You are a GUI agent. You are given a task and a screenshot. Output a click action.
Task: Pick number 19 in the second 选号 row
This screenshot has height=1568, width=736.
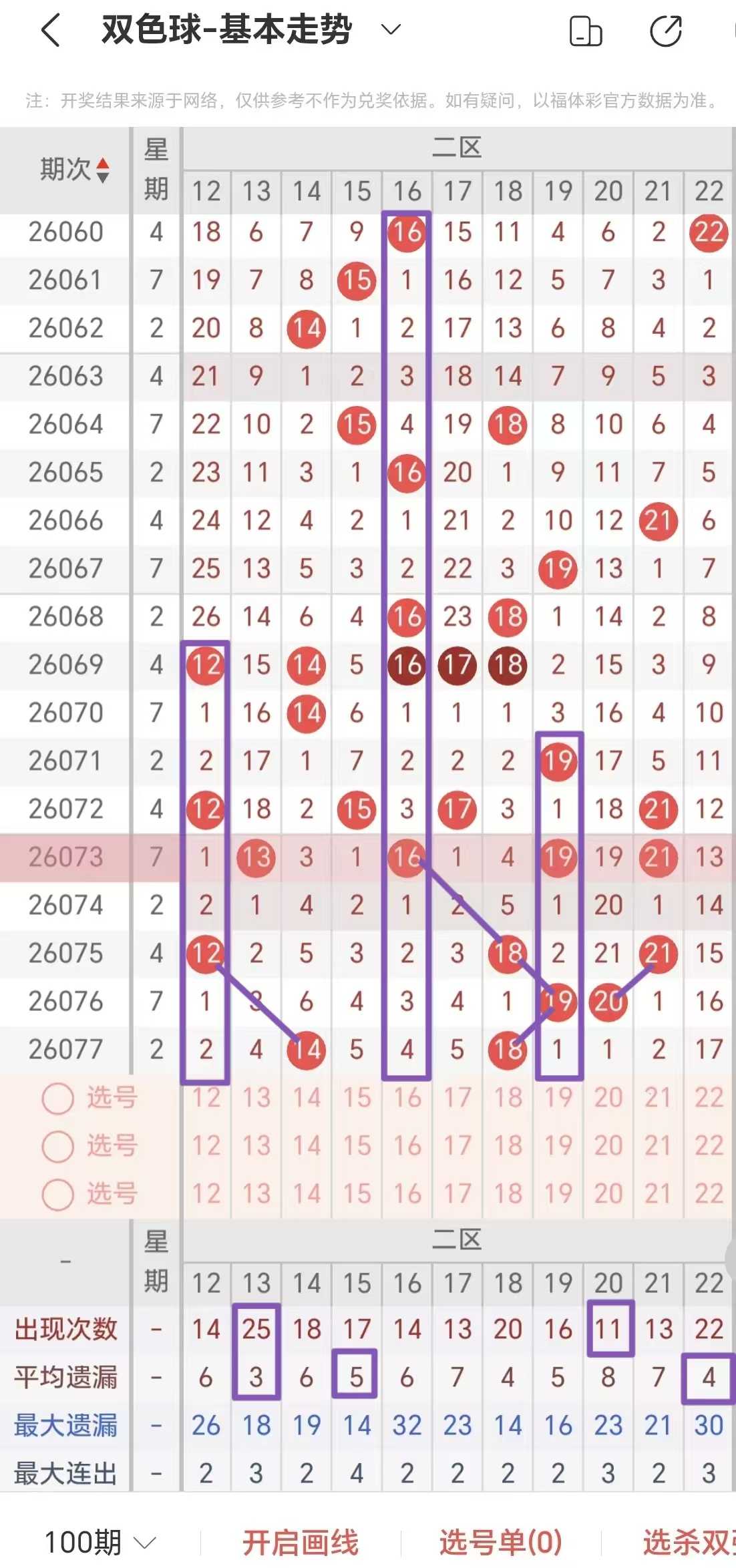point(558,1146)
